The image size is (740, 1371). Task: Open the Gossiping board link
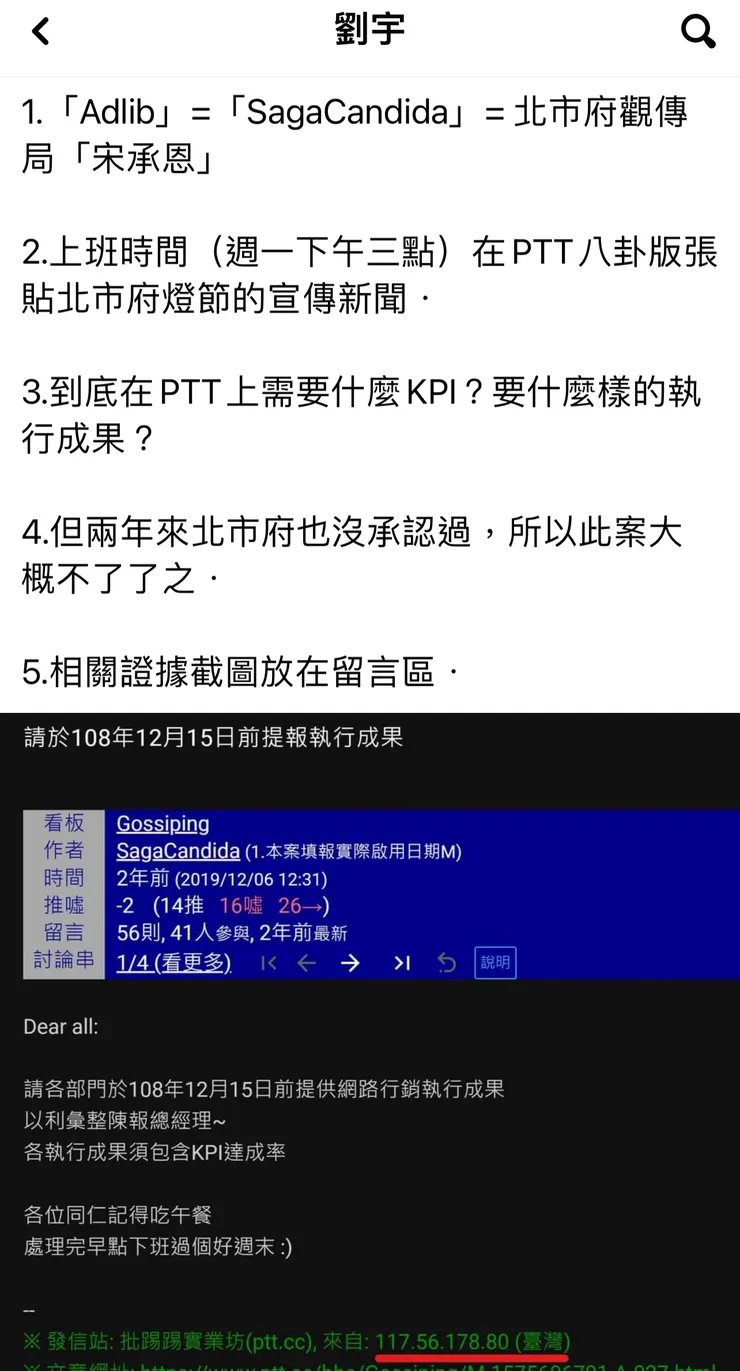(163, 824)
